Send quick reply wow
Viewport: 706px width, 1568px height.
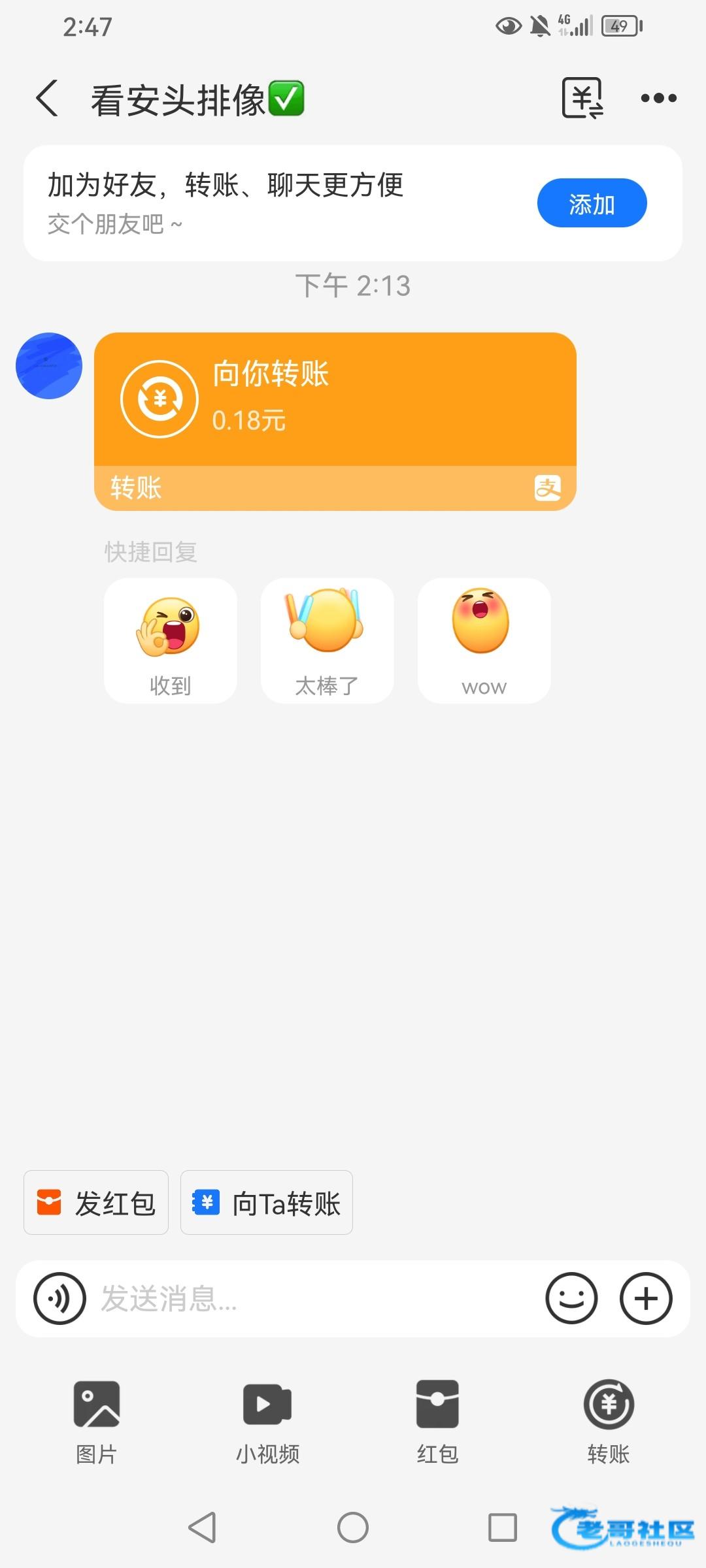484,640
